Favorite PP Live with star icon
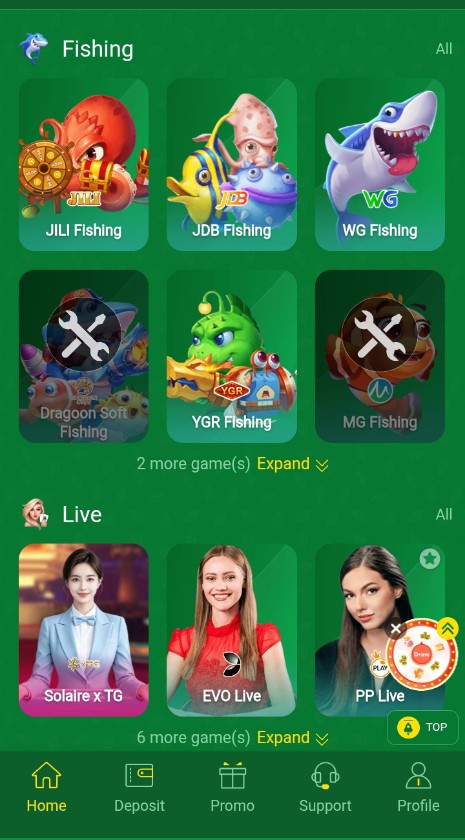 point(430,559)
